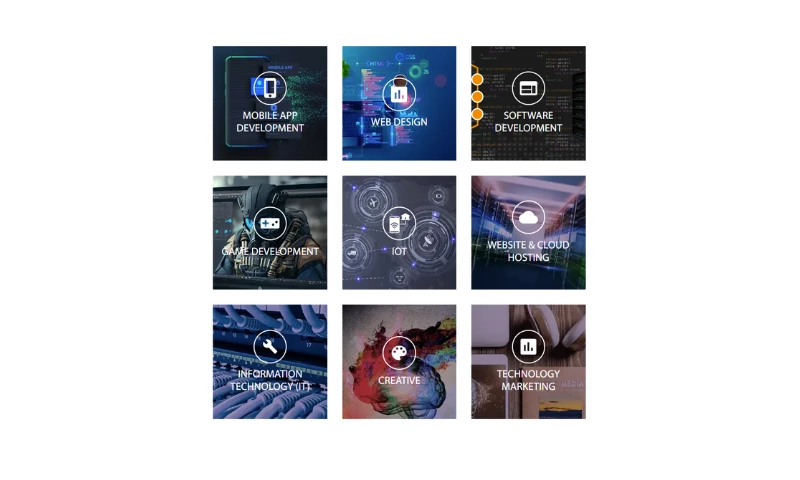This screenshot has height=480, width=800.
Task: Open the Mobile App Development tile
Action: click(269, 103)
